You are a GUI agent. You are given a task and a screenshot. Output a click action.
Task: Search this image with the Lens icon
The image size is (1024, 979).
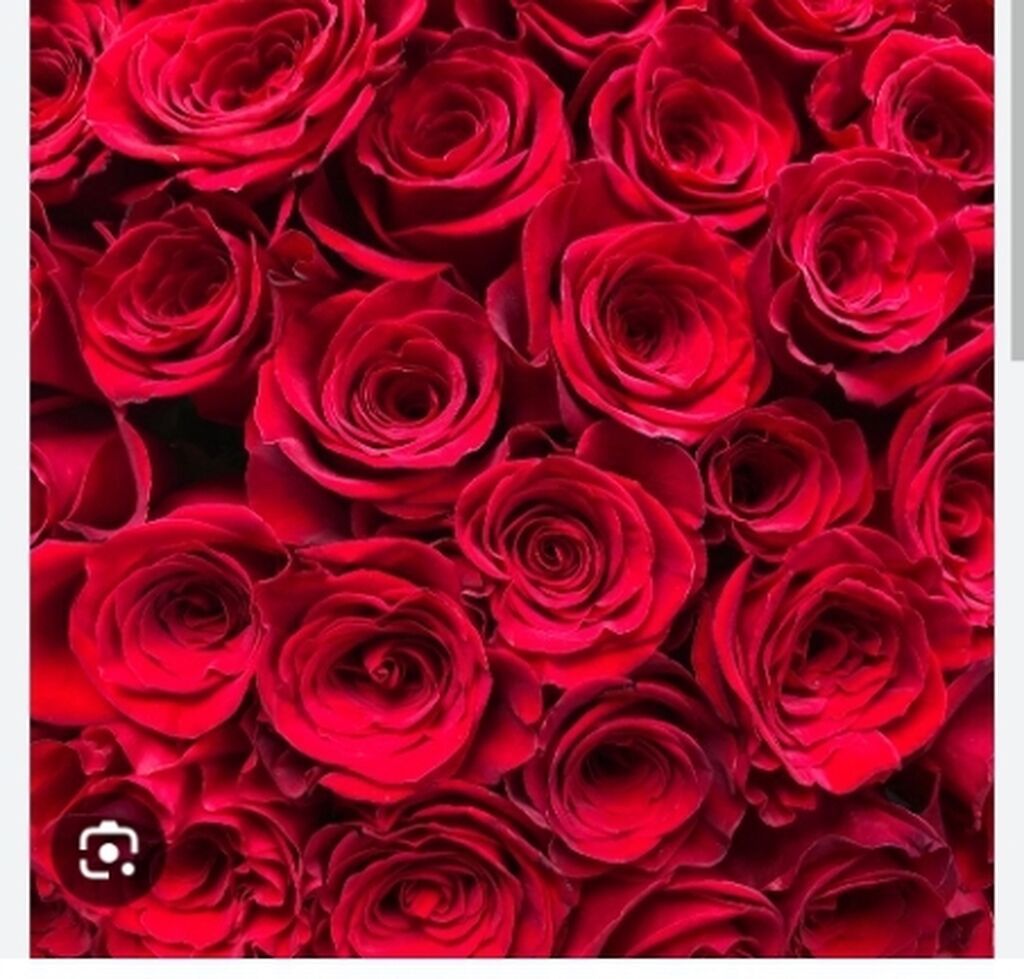click(108, 852)
